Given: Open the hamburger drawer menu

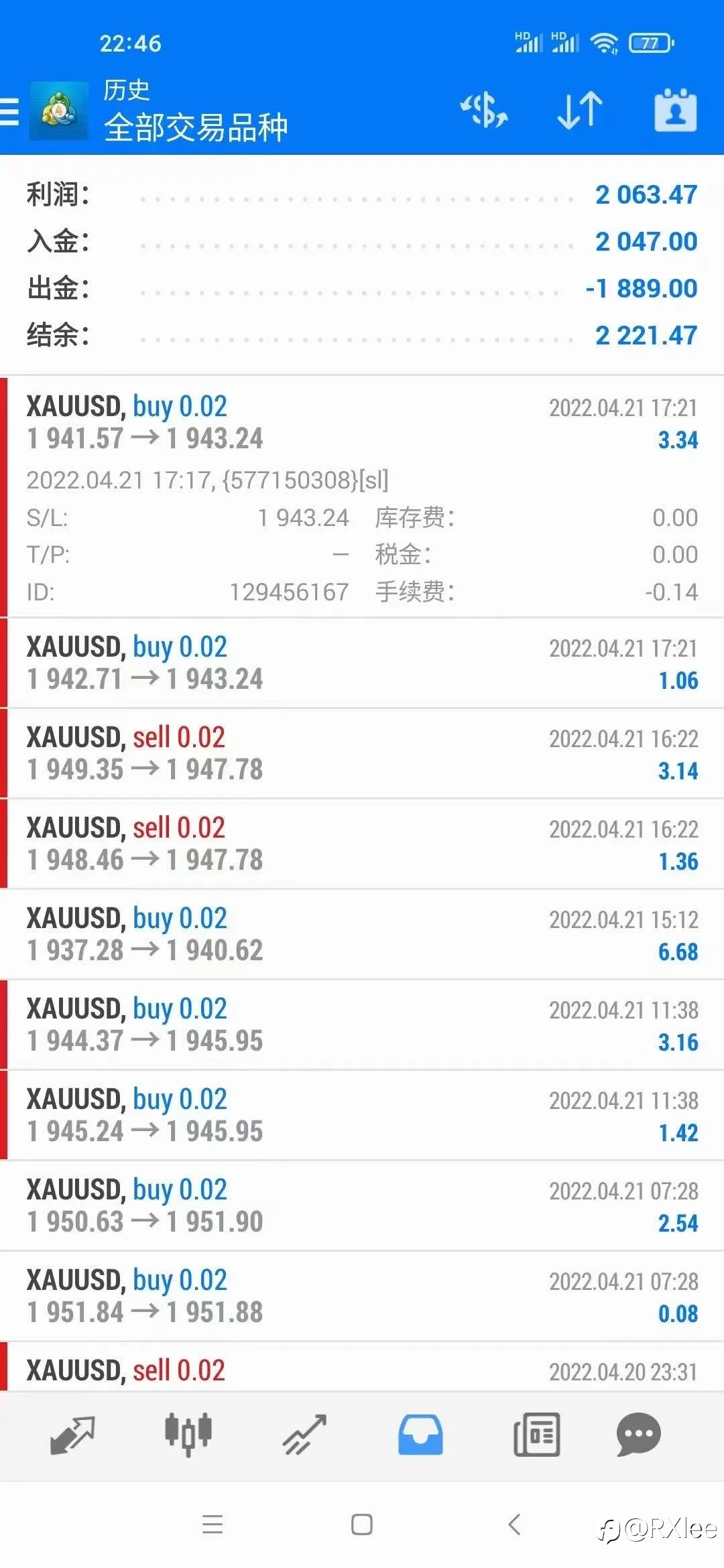Looking at the screenshot, I should pyautogui.click(x=10, y=111).
